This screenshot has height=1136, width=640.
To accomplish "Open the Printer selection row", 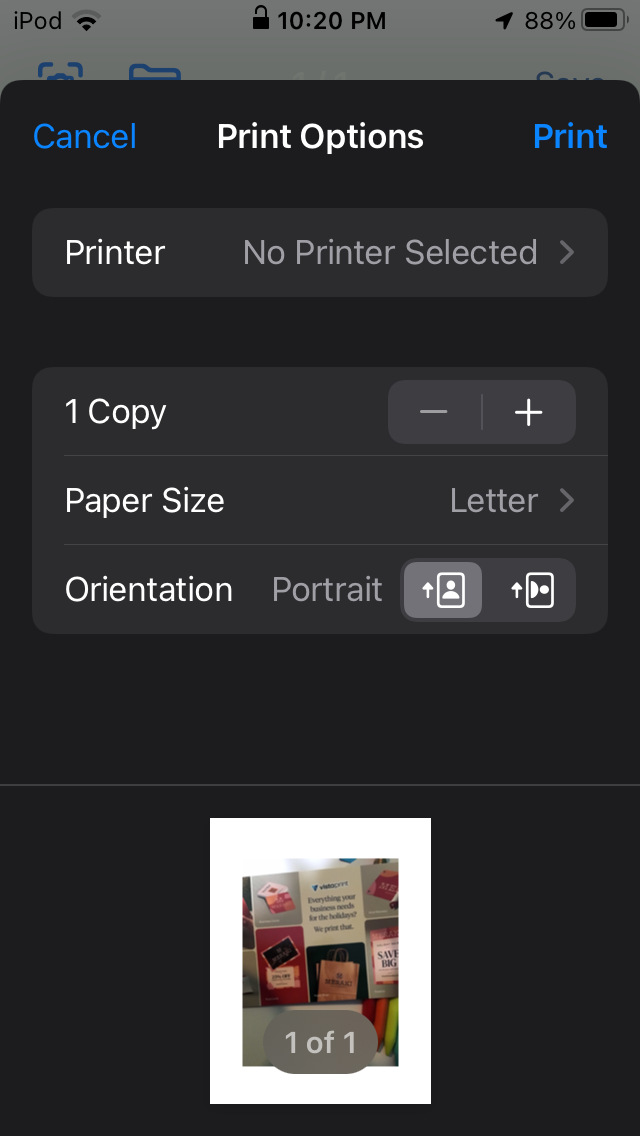I will click(x=320, y=252).
